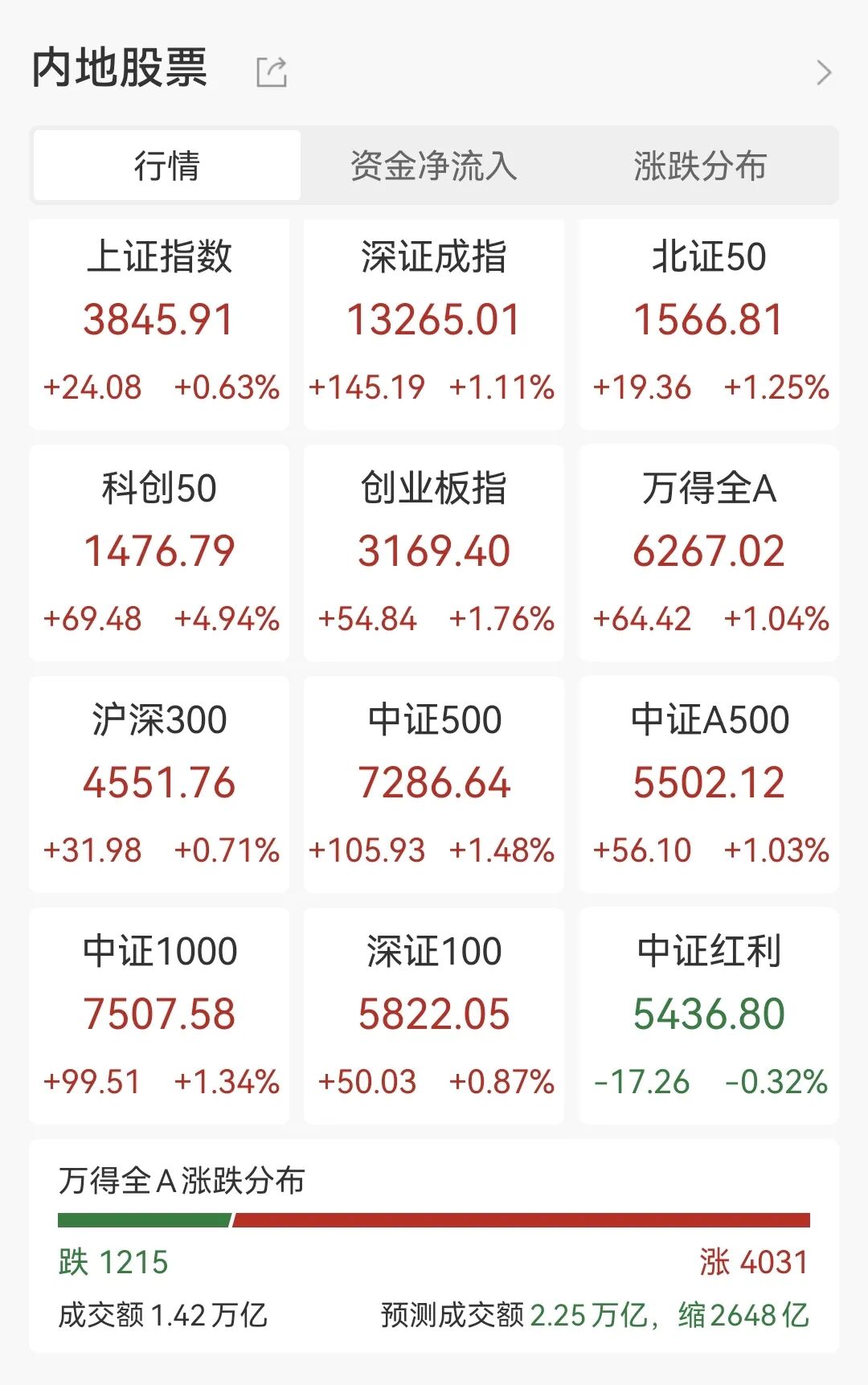Screen dimensions: 868x1385
Task: Switch to the 资金净流入 tab
Action: [x=433, y=166]
